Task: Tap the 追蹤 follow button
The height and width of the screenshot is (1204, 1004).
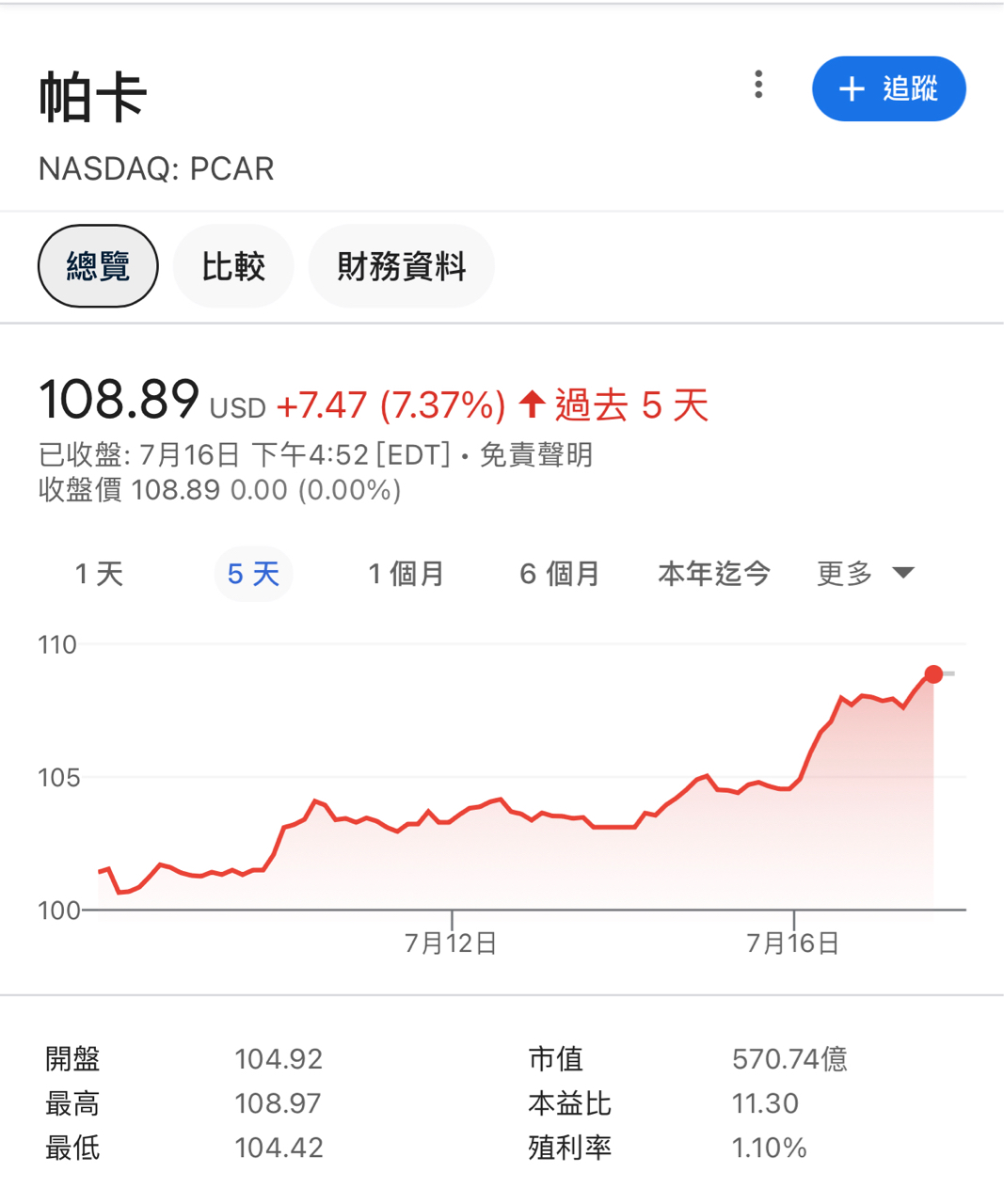Action: tap(888, 89)
